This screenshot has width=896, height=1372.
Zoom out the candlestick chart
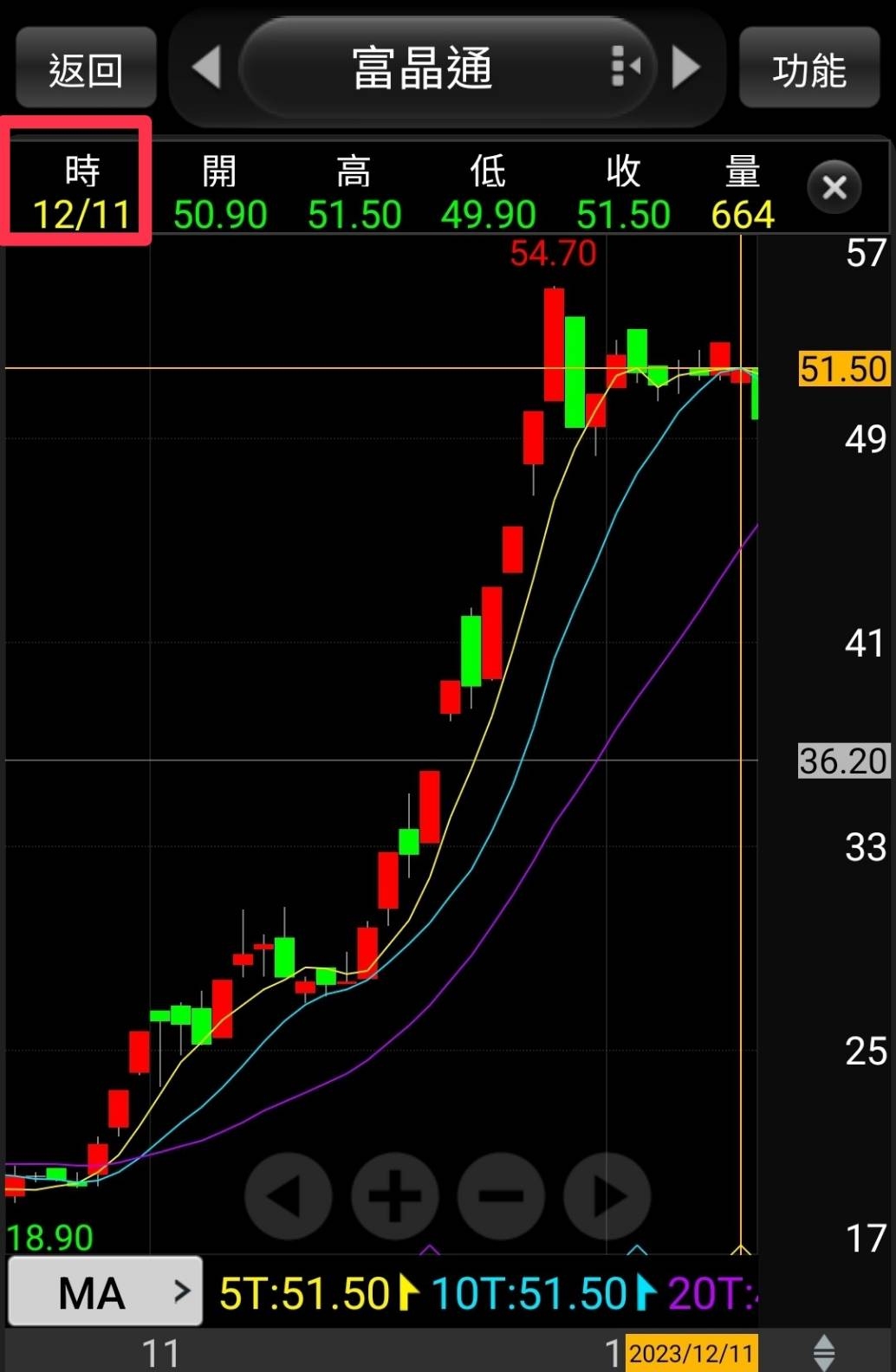click(502, 1196)
